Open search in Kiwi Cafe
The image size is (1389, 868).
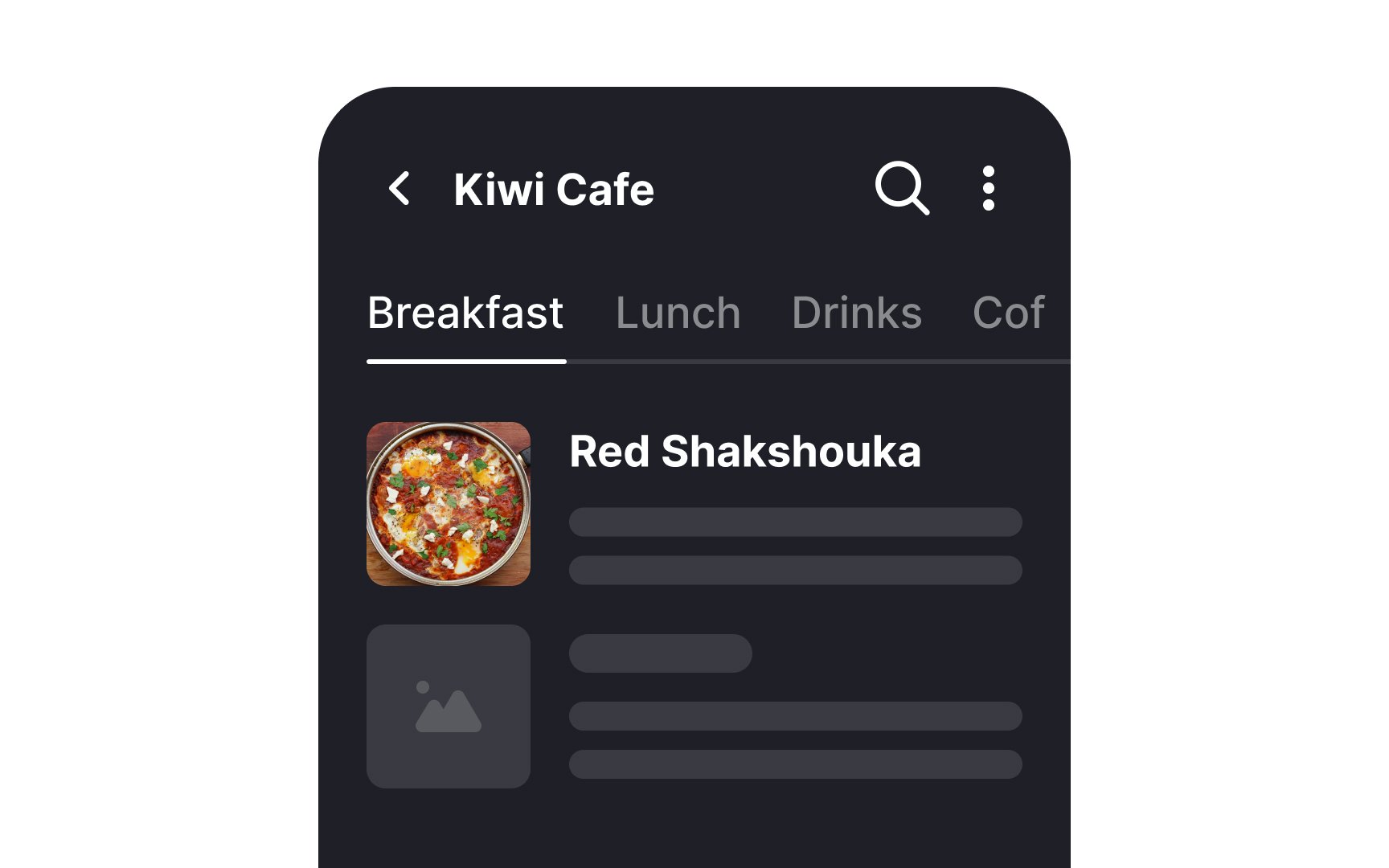coord(901,188)
